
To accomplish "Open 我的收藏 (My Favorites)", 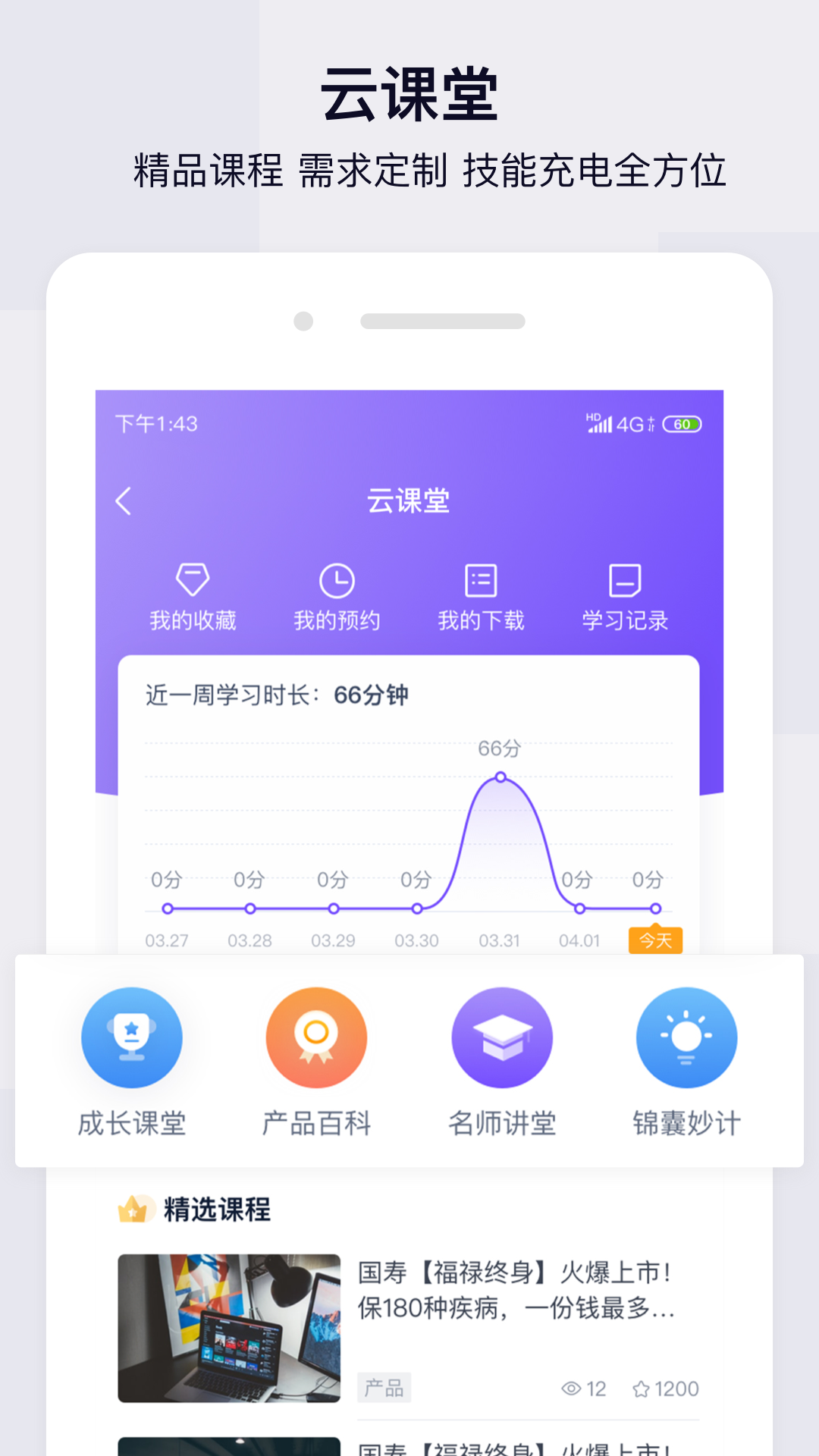I will (x=194, y=599).
